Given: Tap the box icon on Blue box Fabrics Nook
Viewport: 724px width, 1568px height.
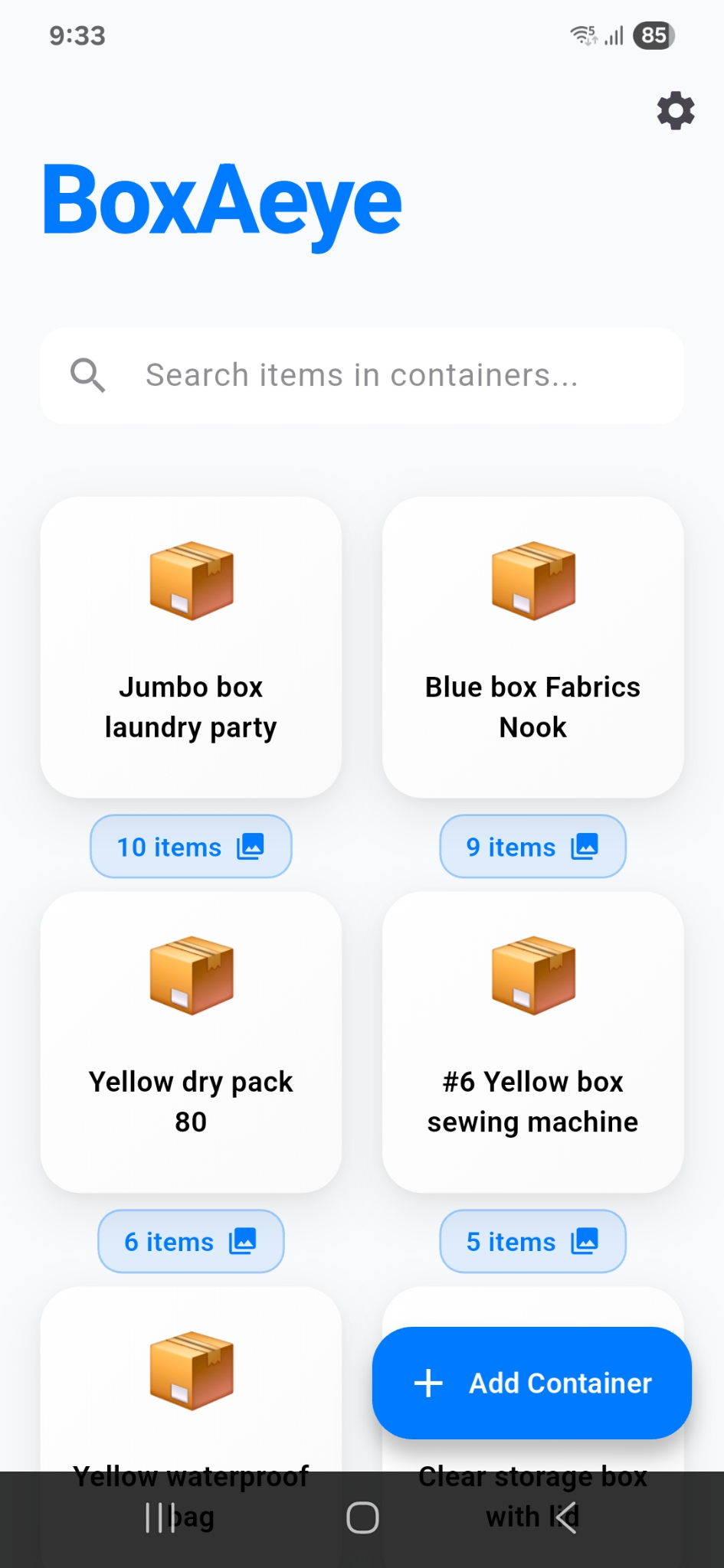Looking at the screenshot, I should [532, 582].
